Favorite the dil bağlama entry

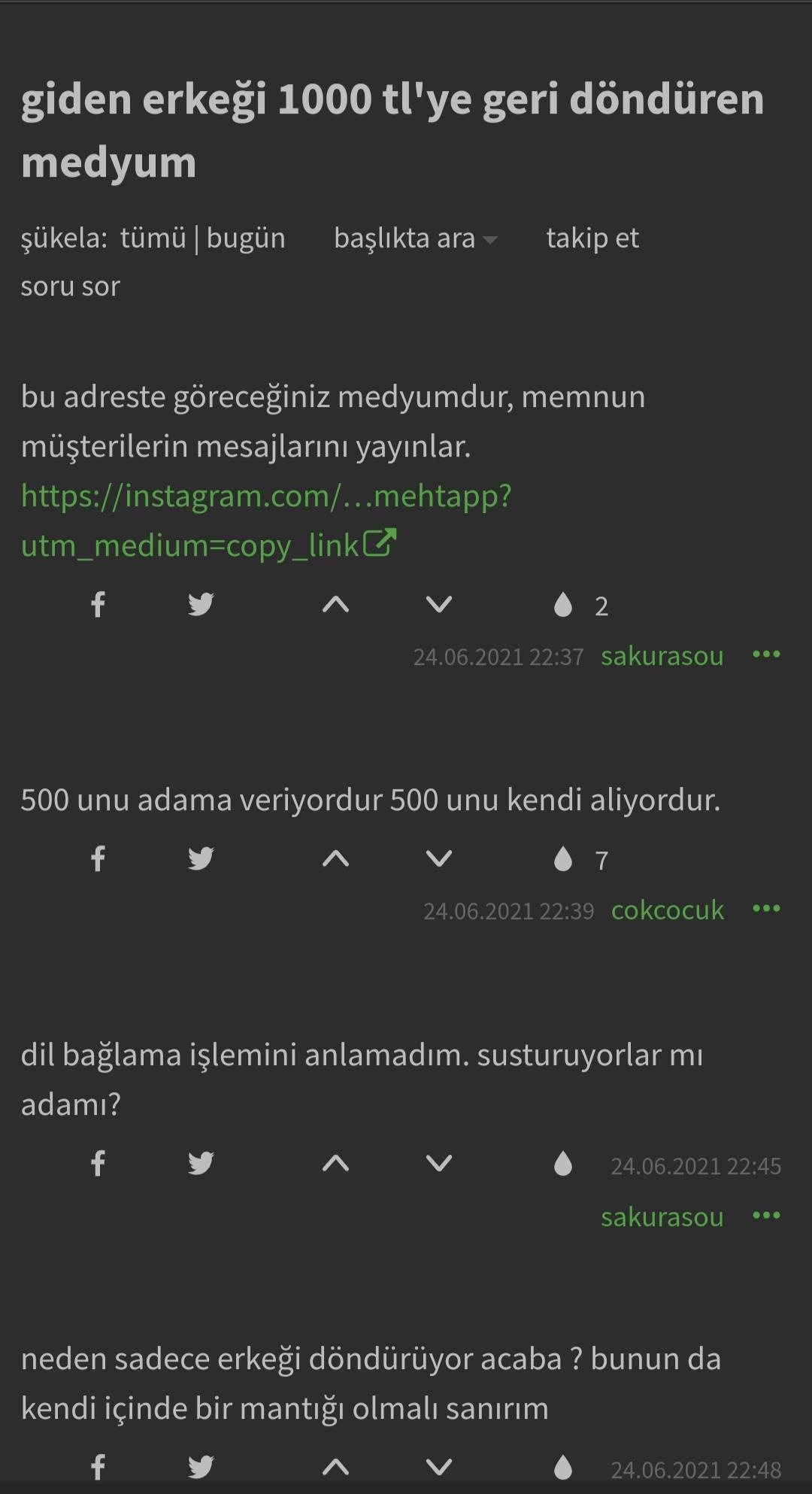[x=563, y=1164]
